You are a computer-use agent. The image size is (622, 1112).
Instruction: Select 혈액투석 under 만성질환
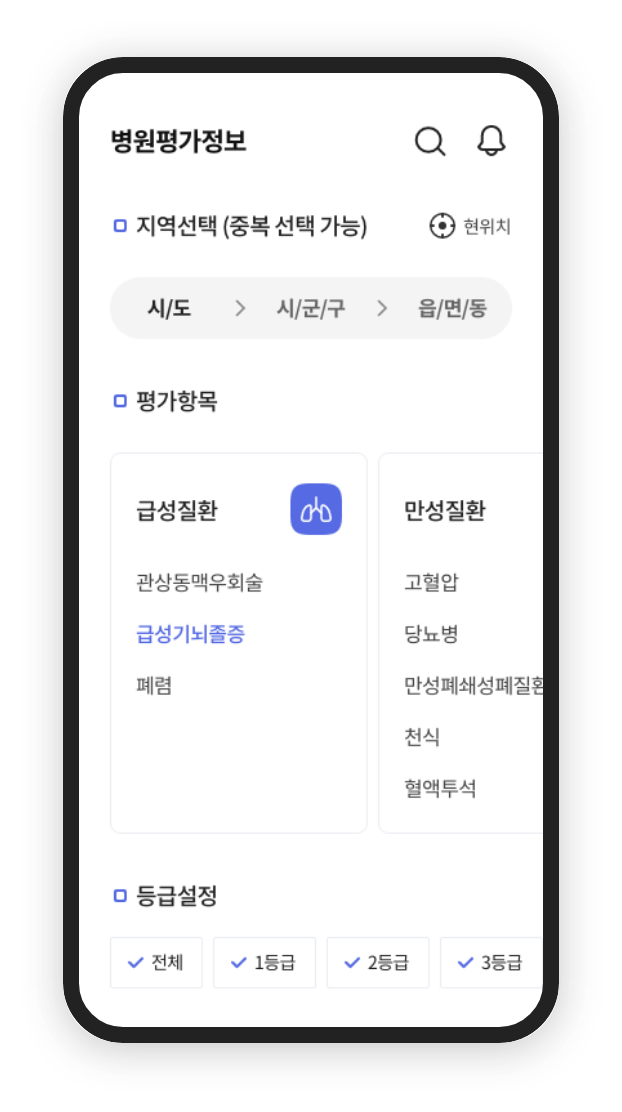(x=440, y=789)
